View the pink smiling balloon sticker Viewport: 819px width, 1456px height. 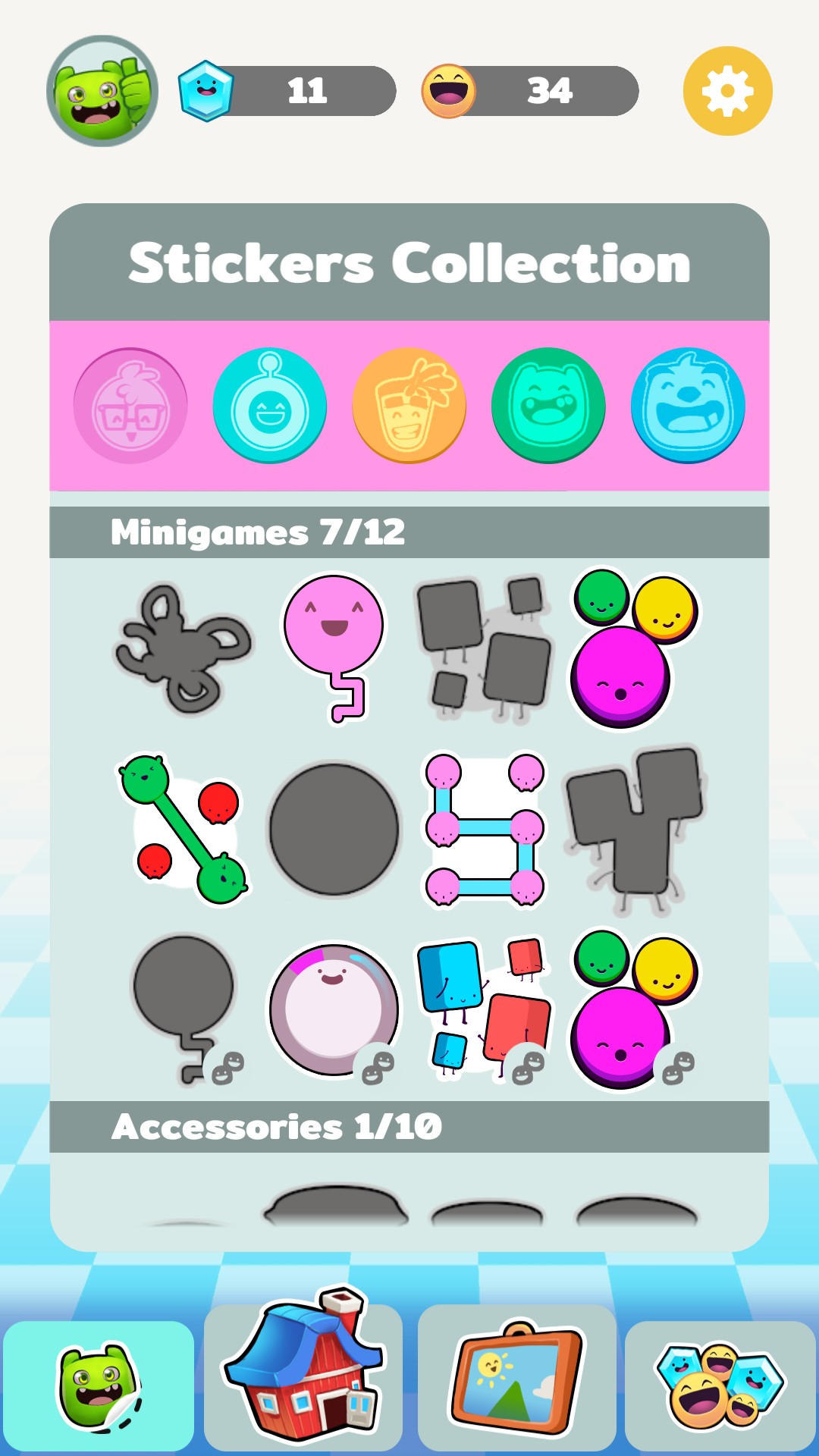point(334,645)
